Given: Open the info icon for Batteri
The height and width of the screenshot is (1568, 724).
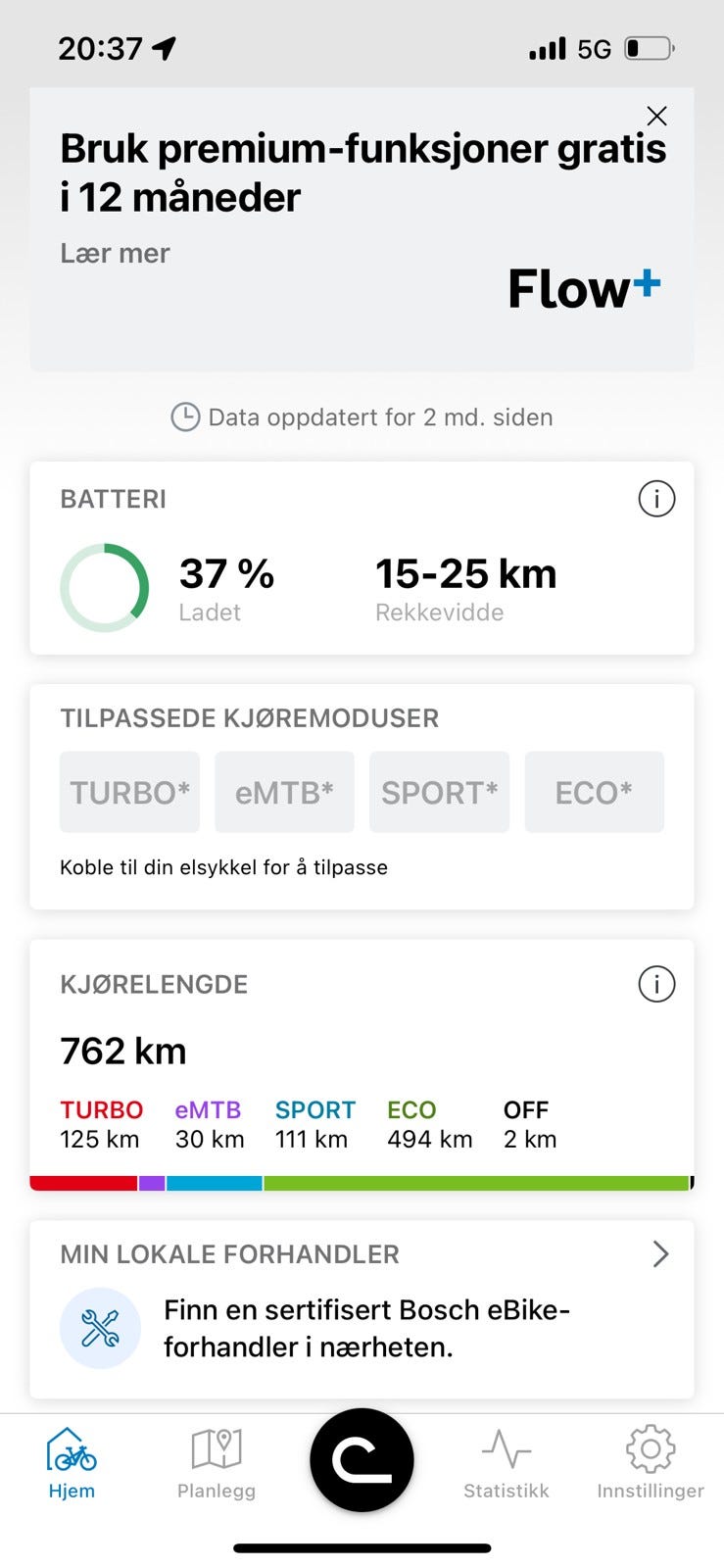Looking at the screenshot, I should coord(656,499).
